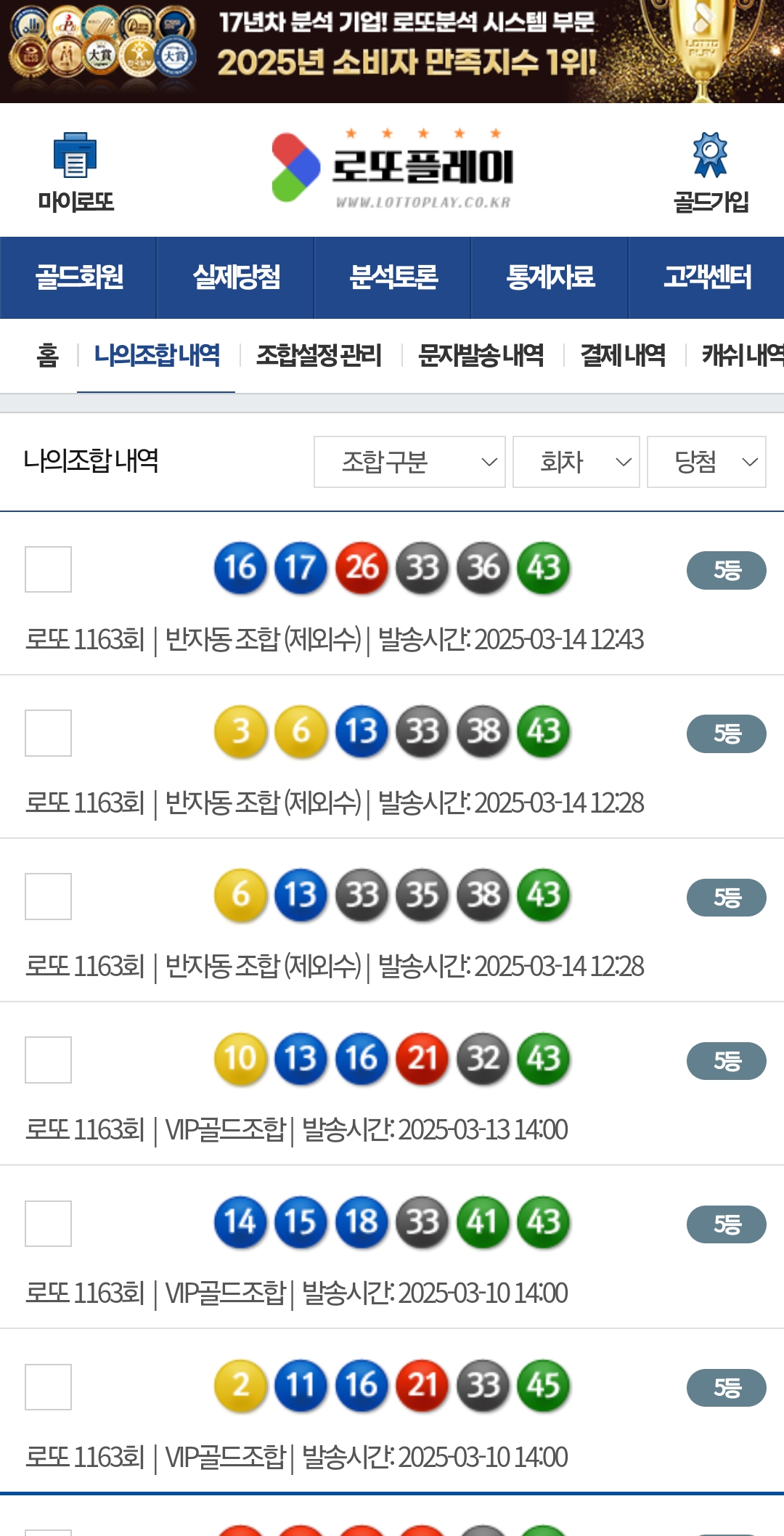Select the checkbox for combination 2 11 16 21 33 45

click(x=48, y=1387)
